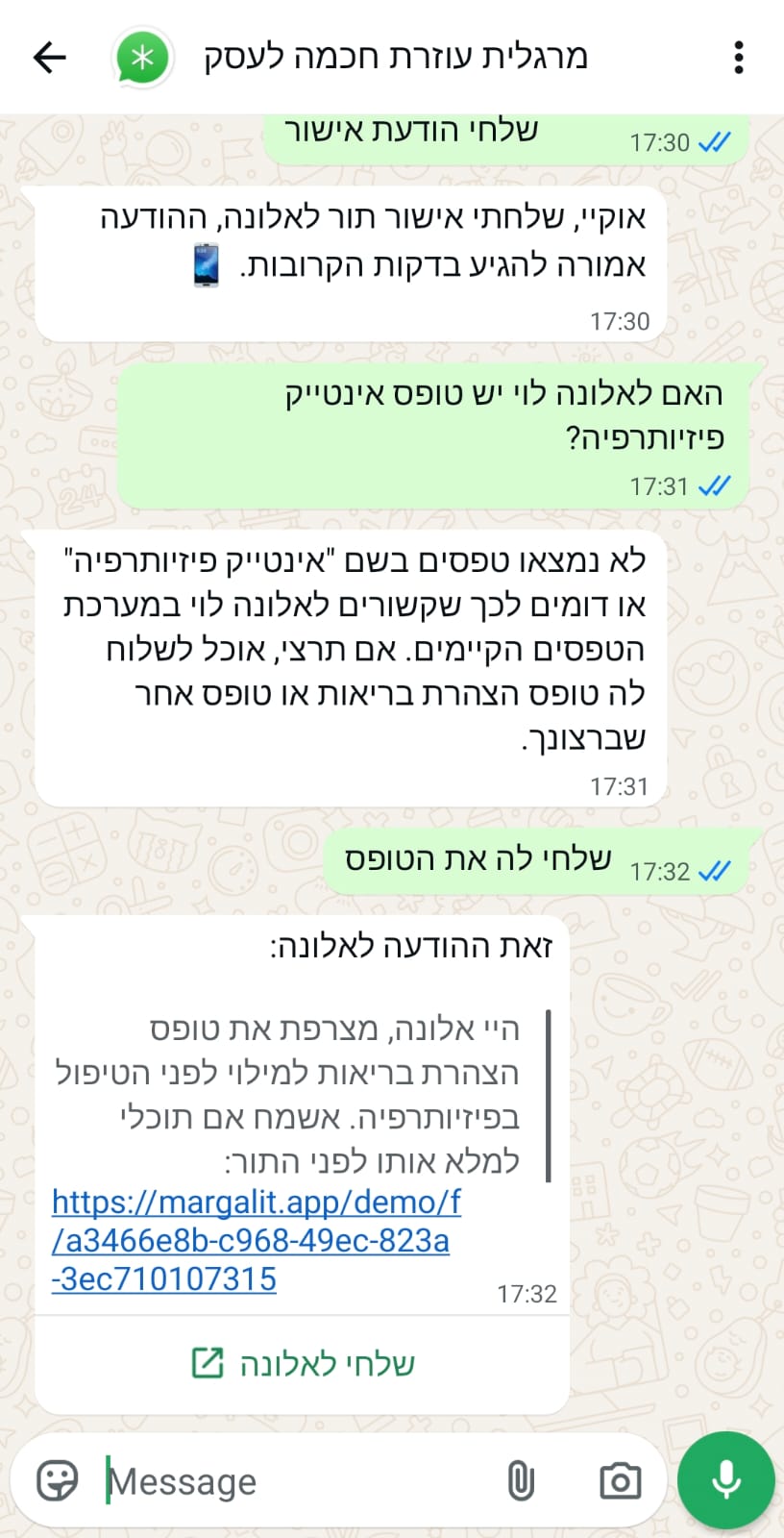Record a voice message with the microphone
The image size is (784, 1538).
pos(725,1480)
